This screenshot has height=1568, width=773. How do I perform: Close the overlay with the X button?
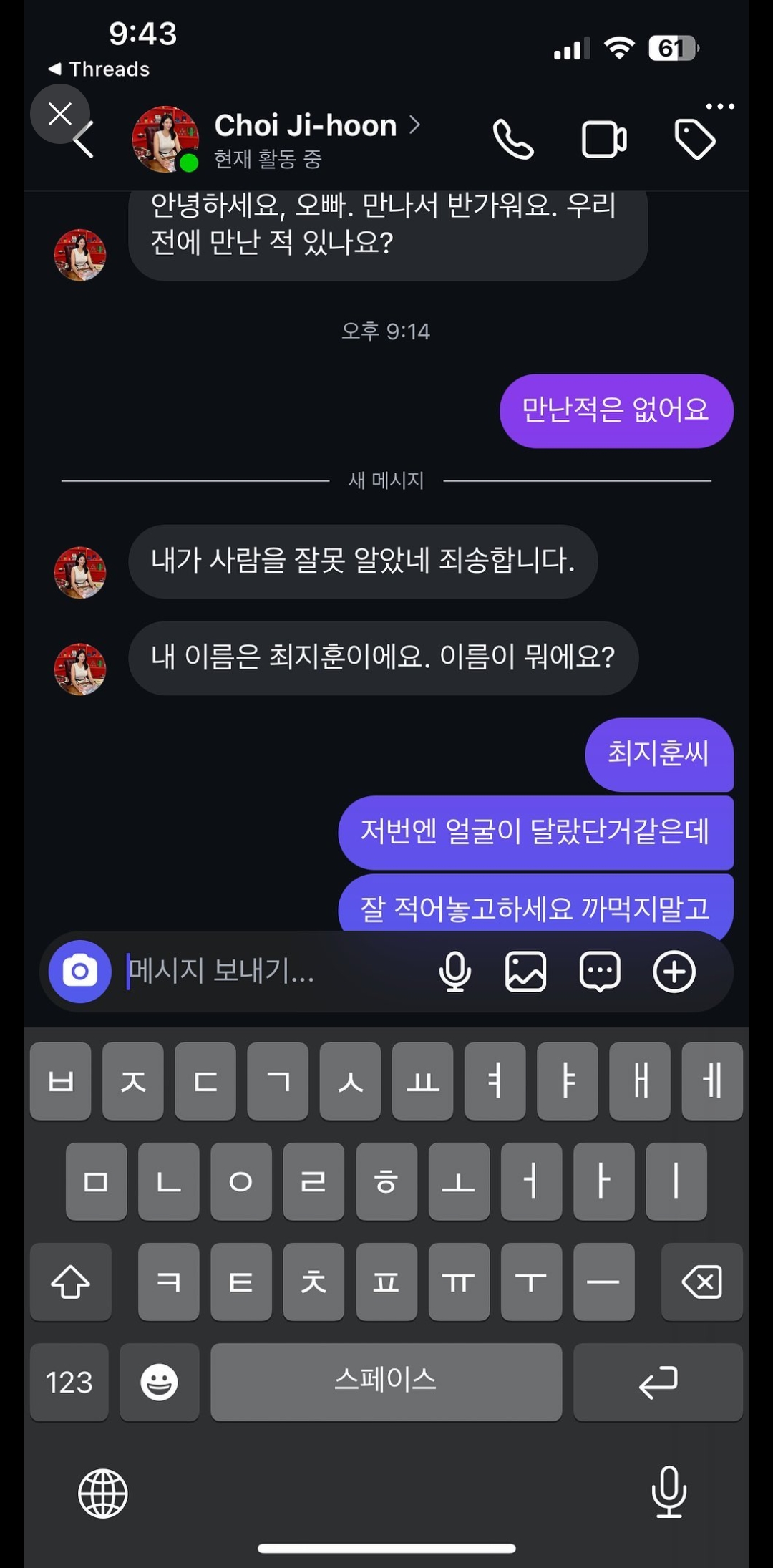point(60,113)
